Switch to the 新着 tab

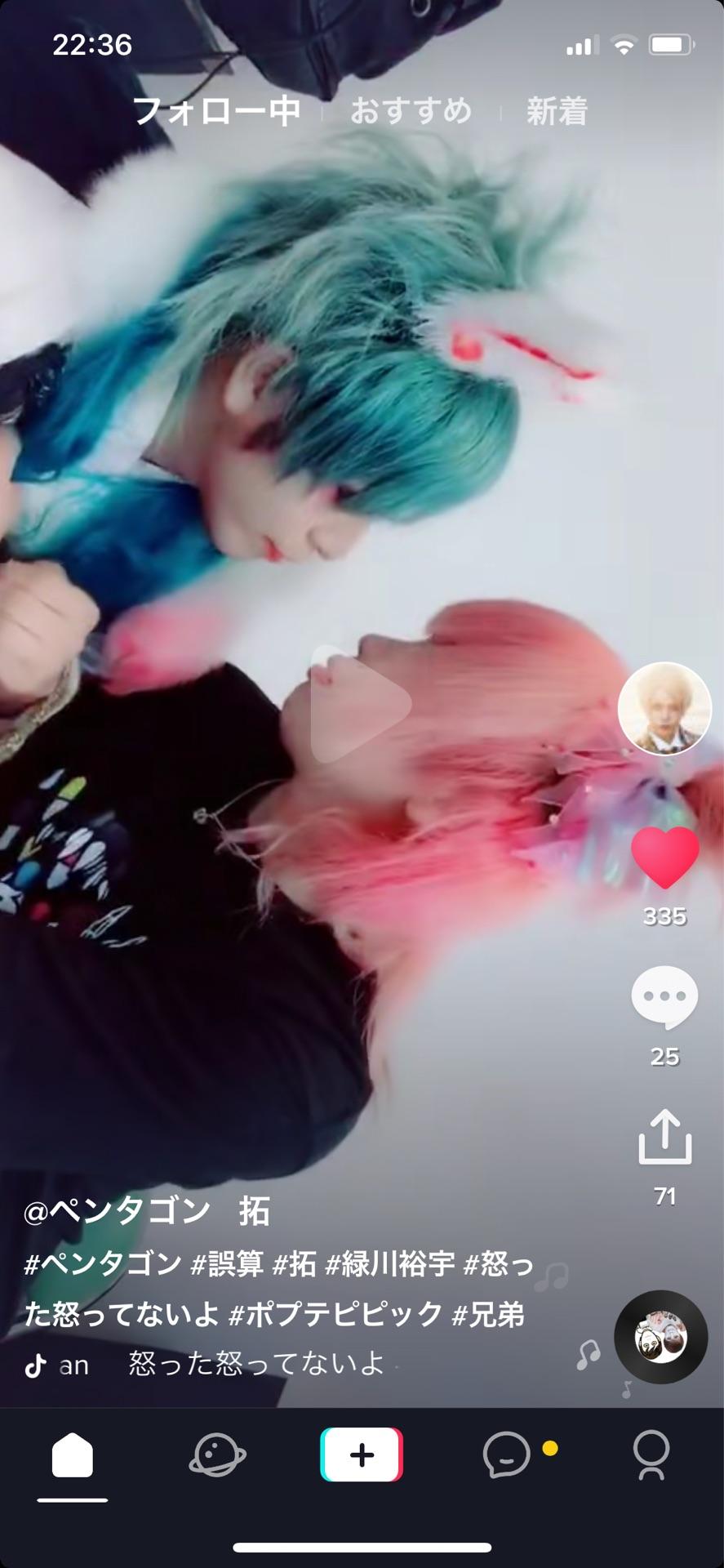(557, 113)
